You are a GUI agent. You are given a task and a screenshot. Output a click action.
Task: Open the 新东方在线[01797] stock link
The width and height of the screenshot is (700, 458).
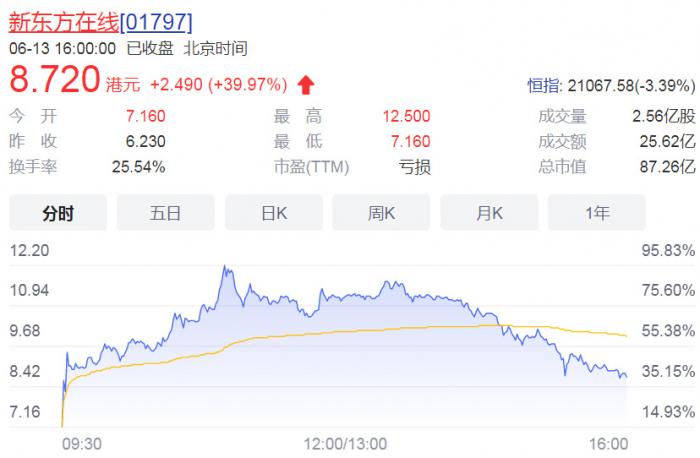click(x=100, y=21)
